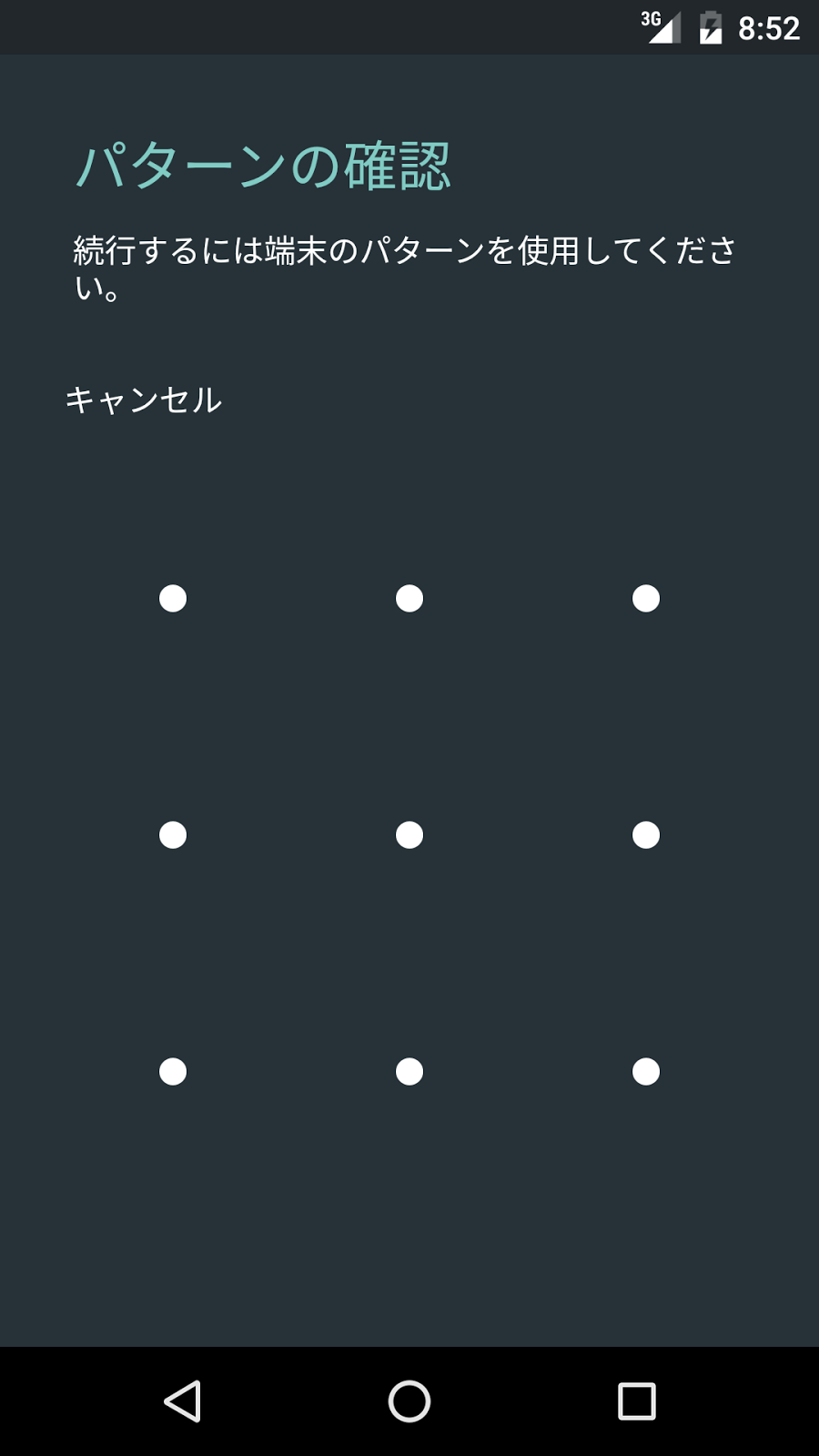Screen dimensions: 819x1456
Task: Select the center pattern dot
Action: click(409, 835)
